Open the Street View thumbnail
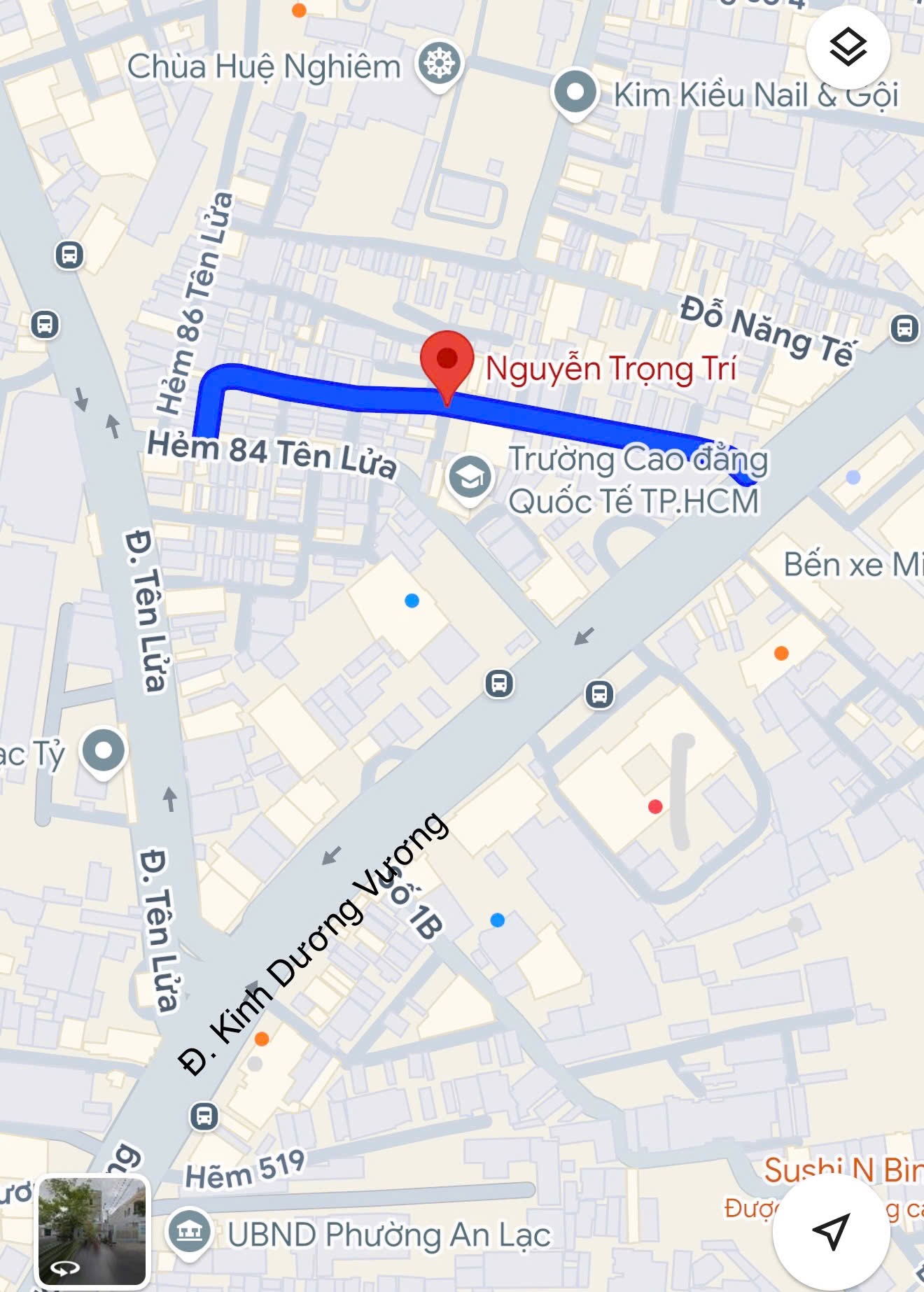Image resolution: width=924 pixels, height=1292 pixels. 92,1231
